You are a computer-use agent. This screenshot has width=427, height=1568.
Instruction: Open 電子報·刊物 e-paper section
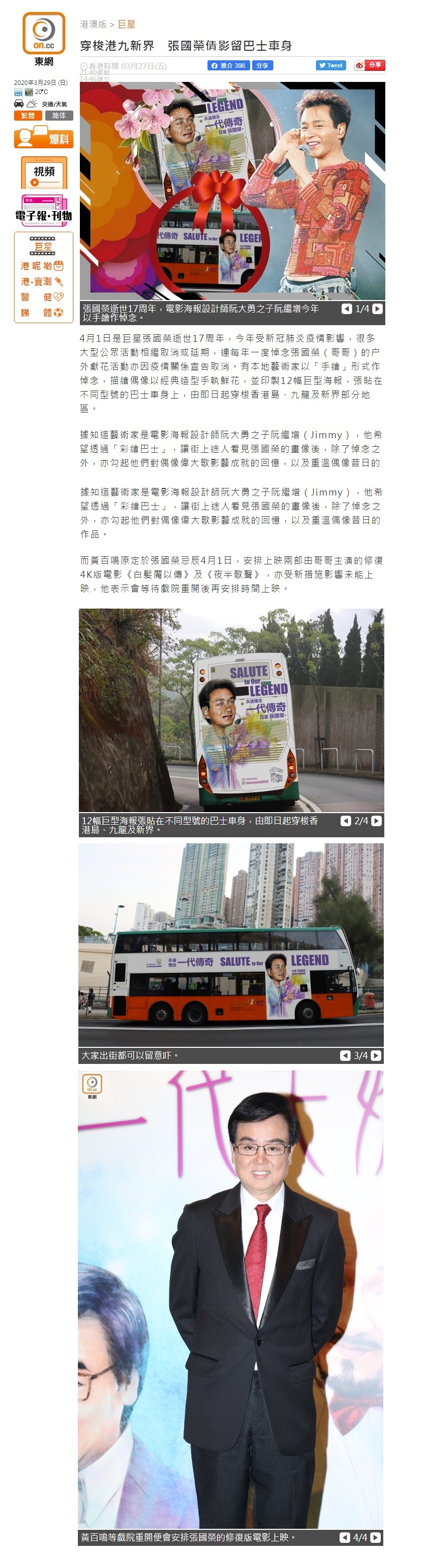coord(44,211)
